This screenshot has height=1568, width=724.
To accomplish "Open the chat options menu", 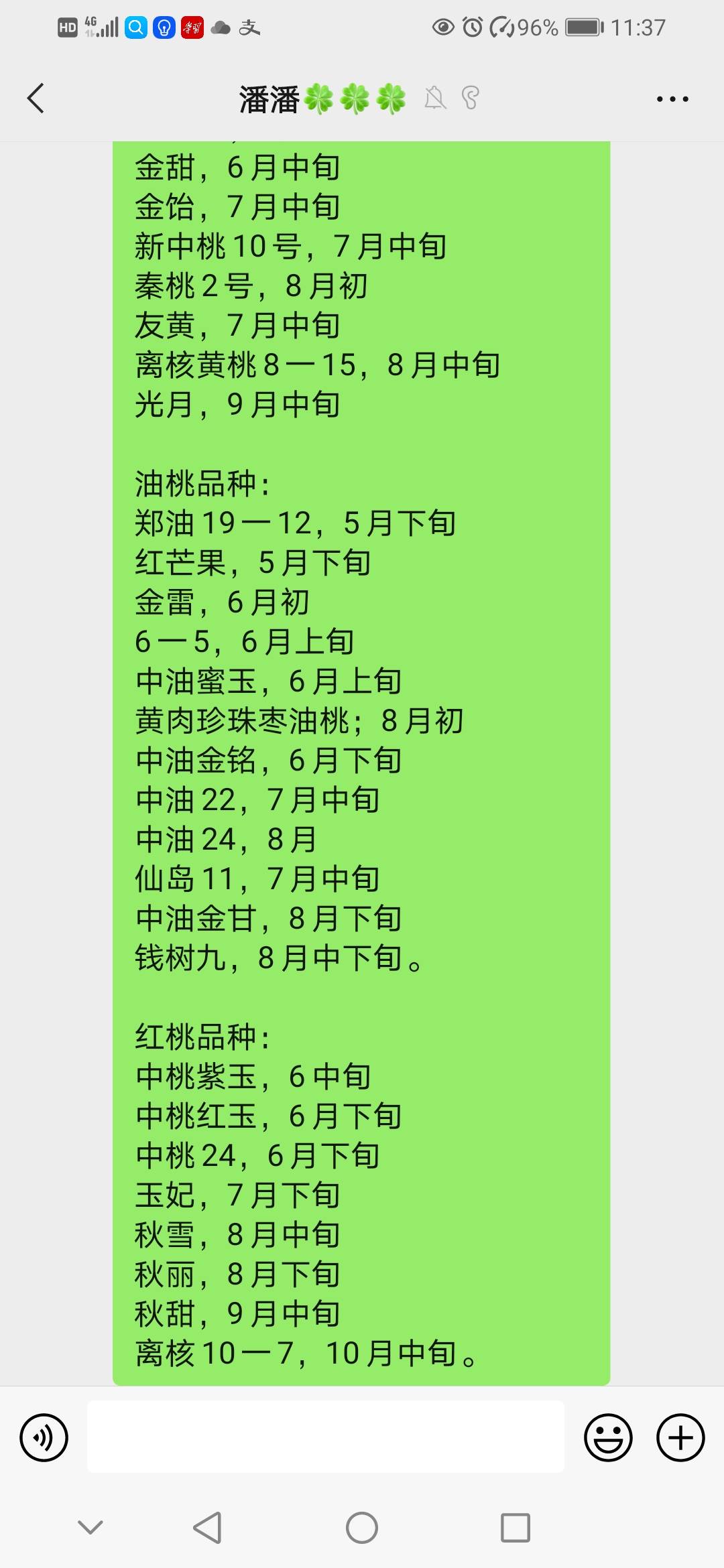I will (x=672, y=99).
